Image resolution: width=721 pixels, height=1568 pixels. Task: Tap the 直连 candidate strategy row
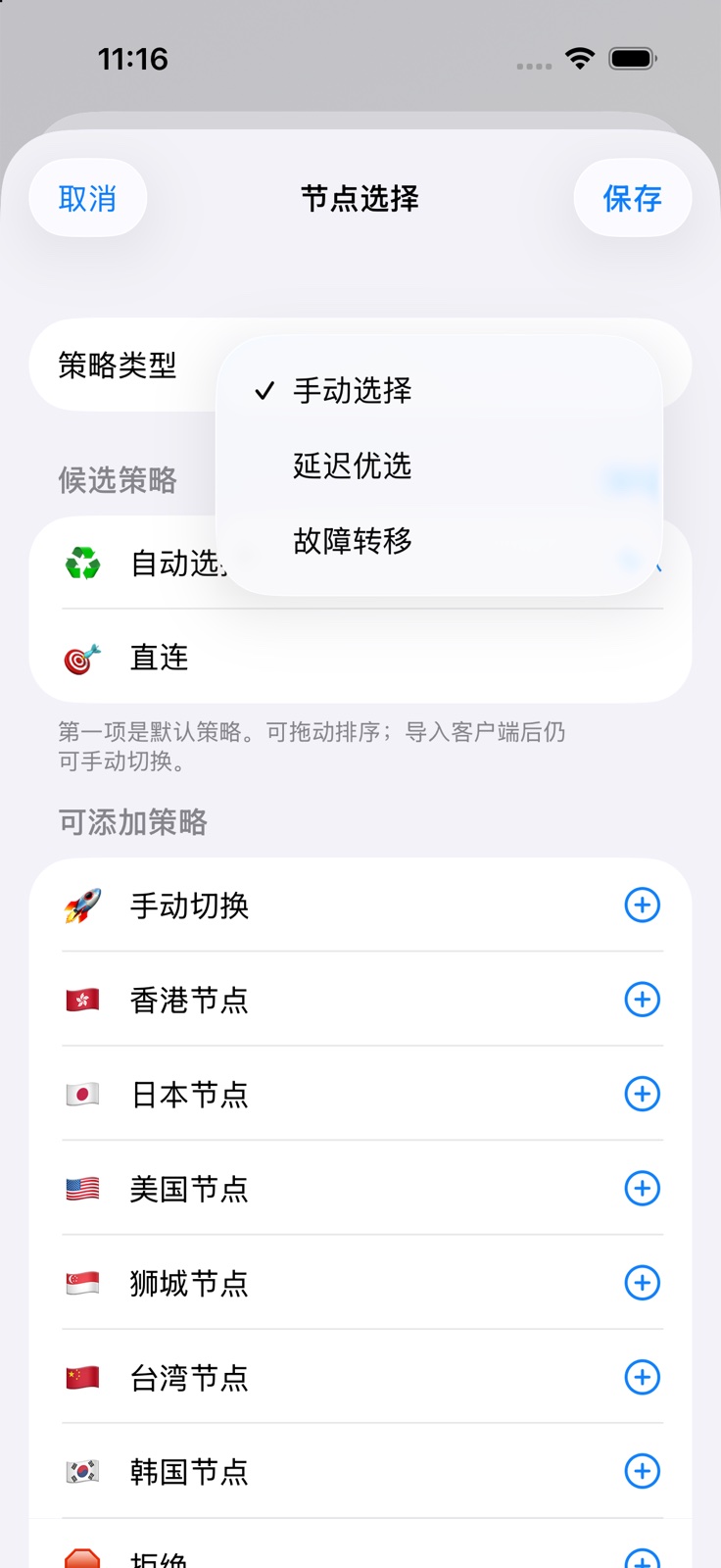click(x=360, y=657)
